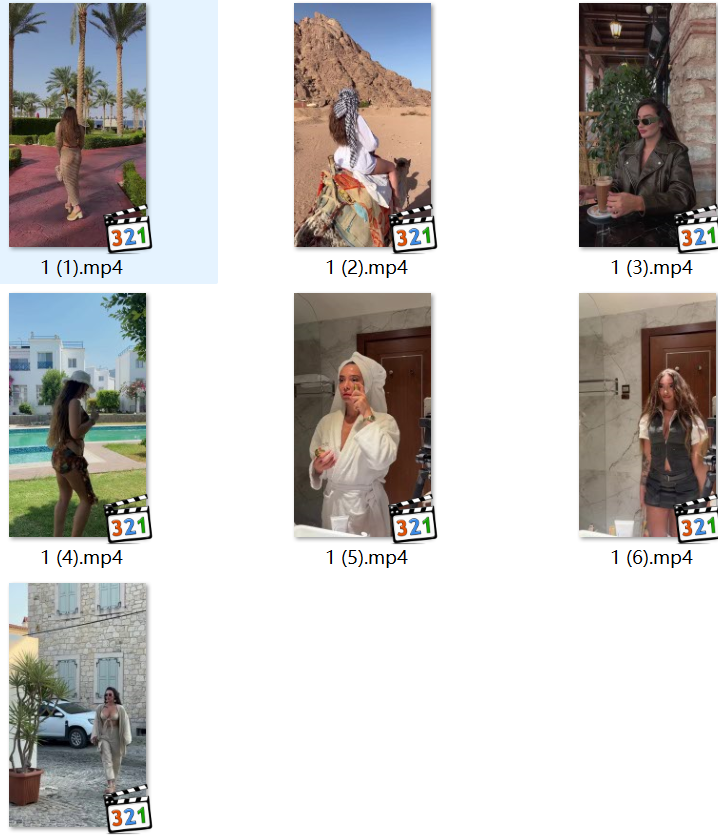Select the unlabeled stone building video thumbnail
718x838 pixels.
78,705
